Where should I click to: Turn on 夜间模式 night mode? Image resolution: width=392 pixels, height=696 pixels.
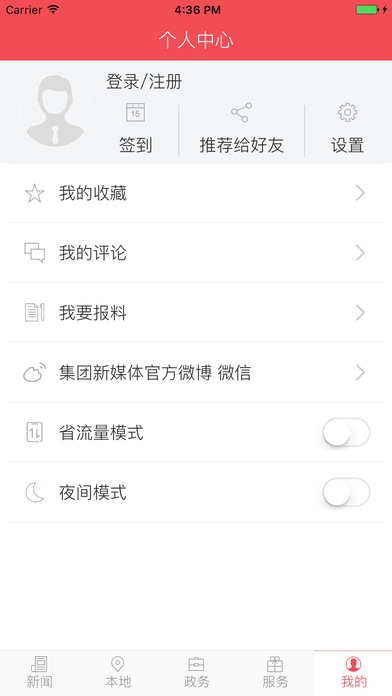(x=346, y=492)
